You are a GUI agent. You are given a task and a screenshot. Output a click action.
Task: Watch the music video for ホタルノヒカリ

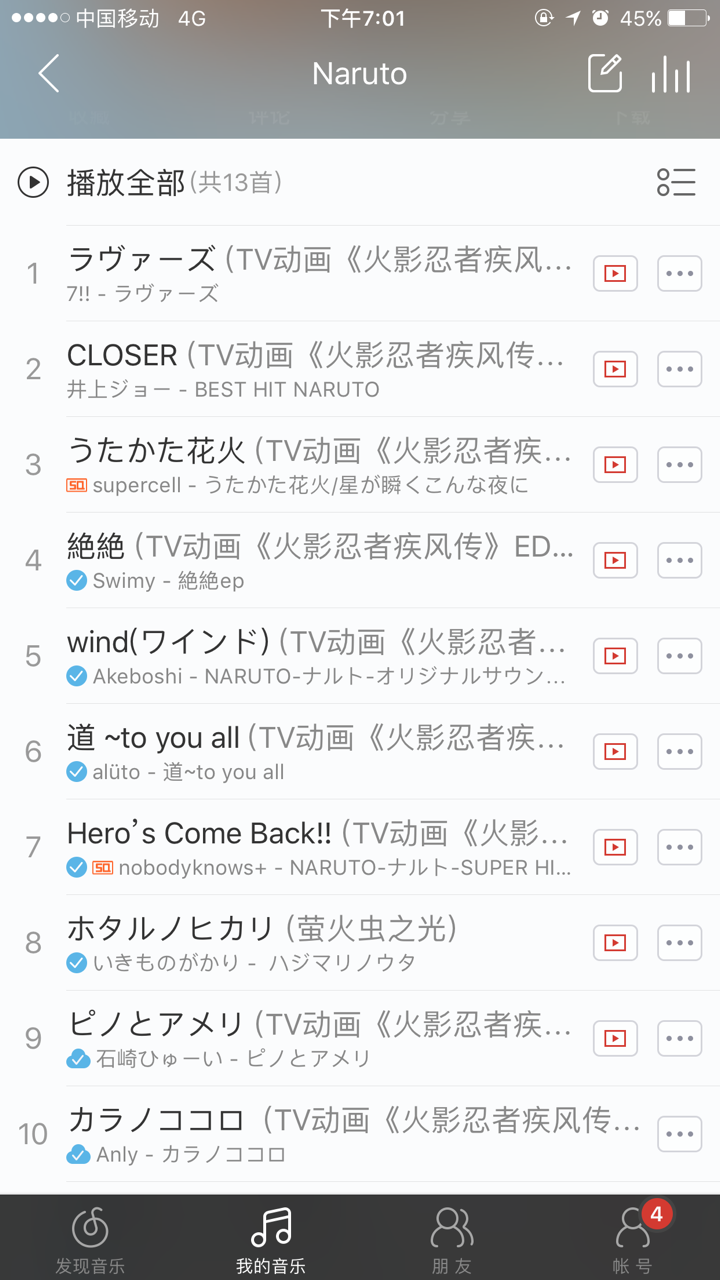[615, 943]
